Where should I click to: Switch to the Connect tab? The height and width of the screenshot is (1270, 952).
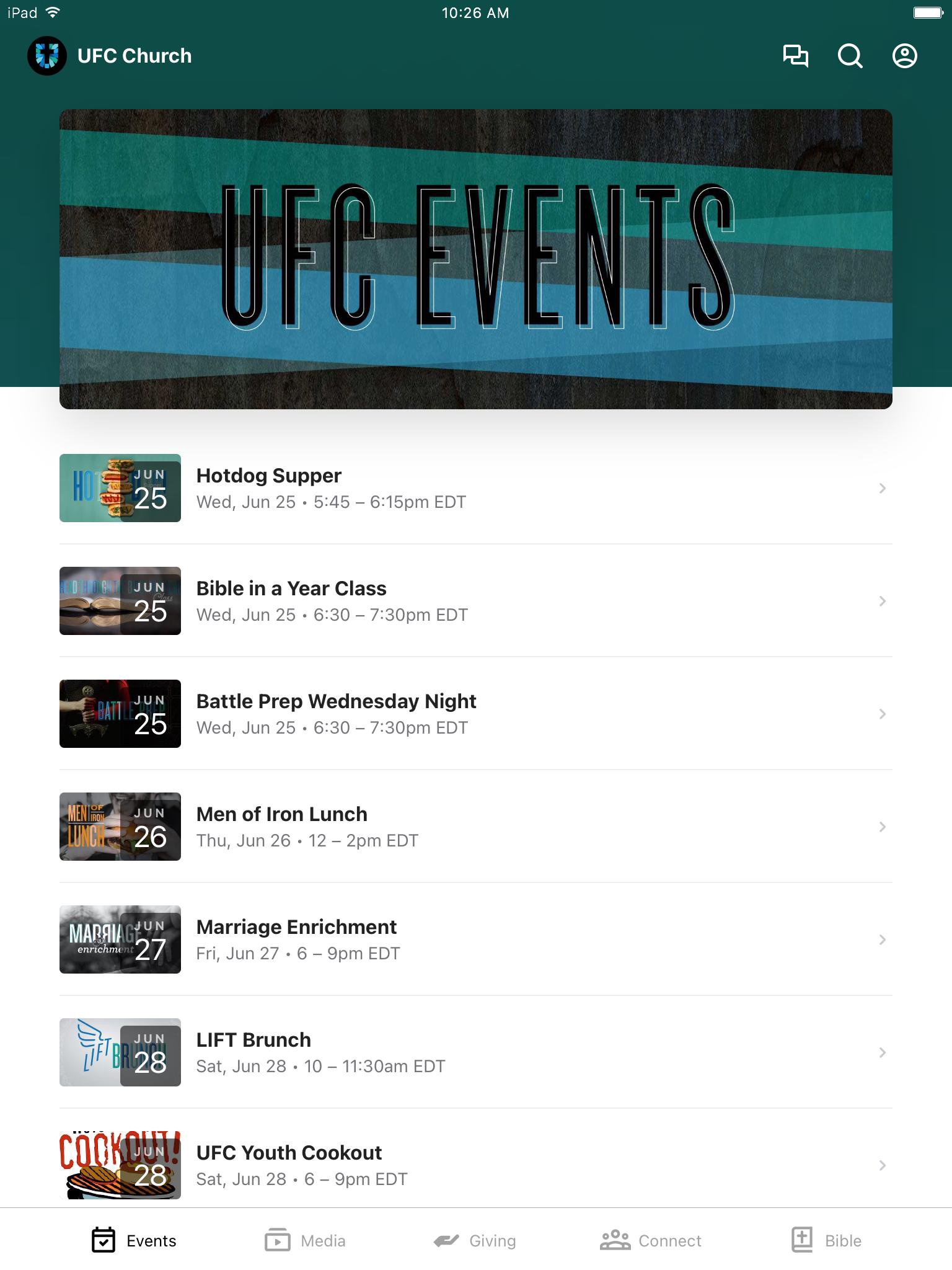(x=651, y=1240)
